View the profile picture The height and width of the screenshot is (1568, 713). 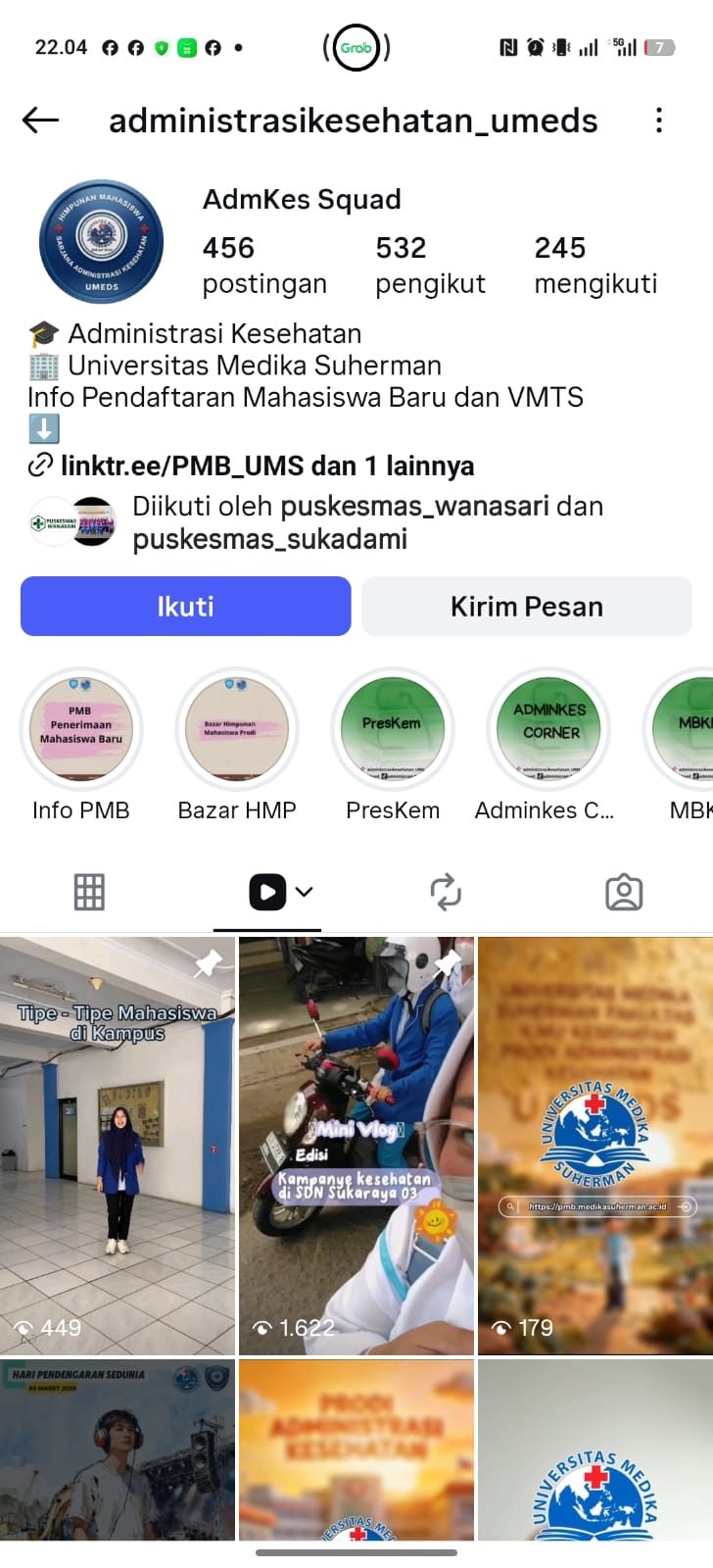(x=101, y=241)
